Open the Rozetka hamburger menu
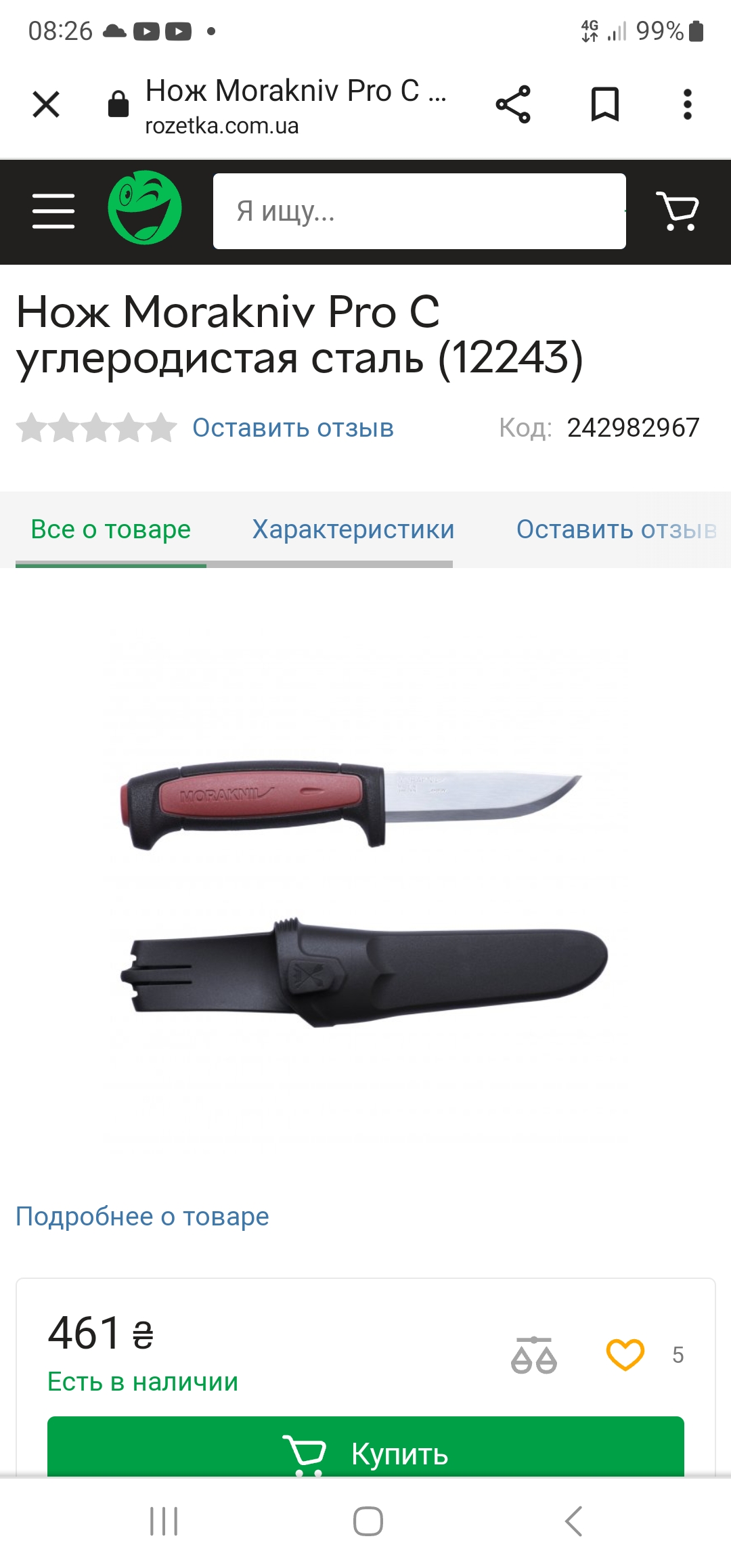Screen dimensions: 731x1568 [53, 211]
